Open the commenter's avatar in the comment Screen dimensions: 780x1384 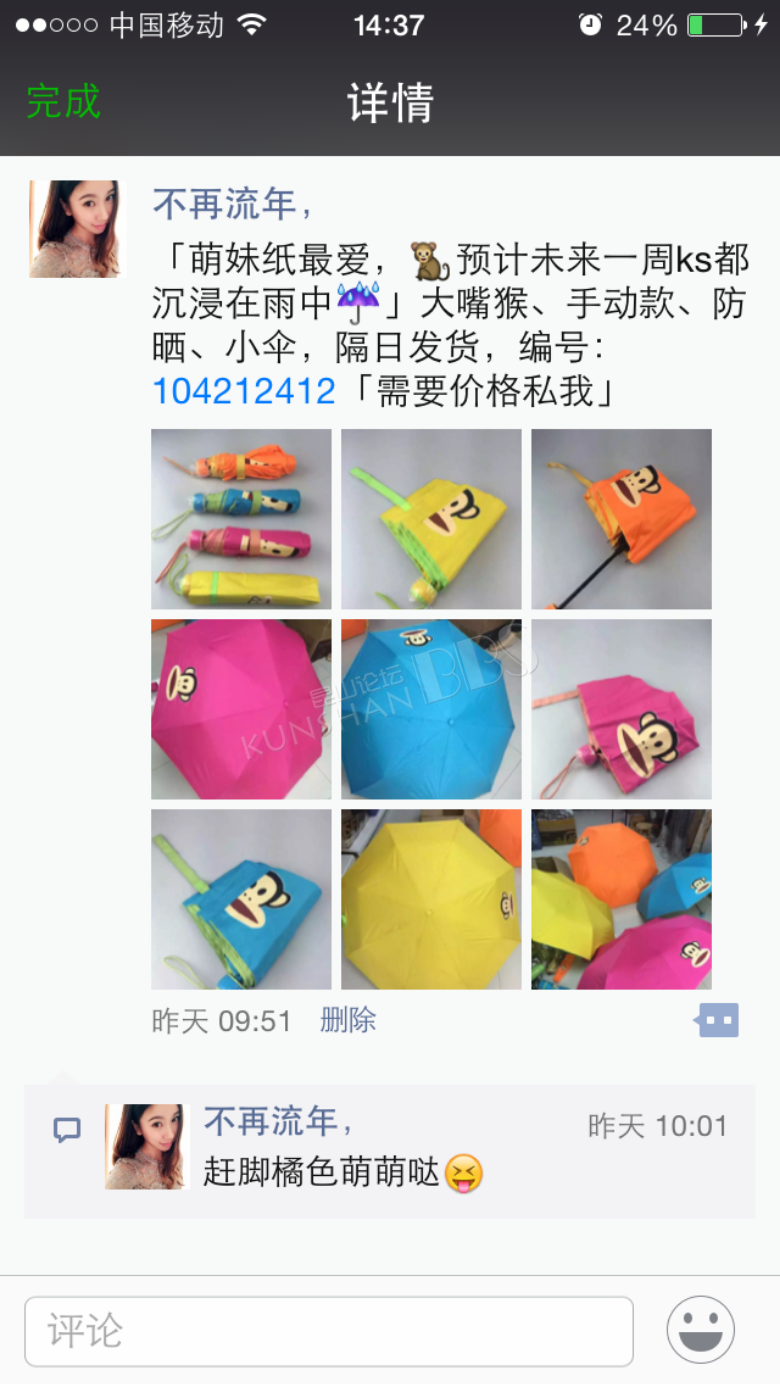[x=147, y=1146]
